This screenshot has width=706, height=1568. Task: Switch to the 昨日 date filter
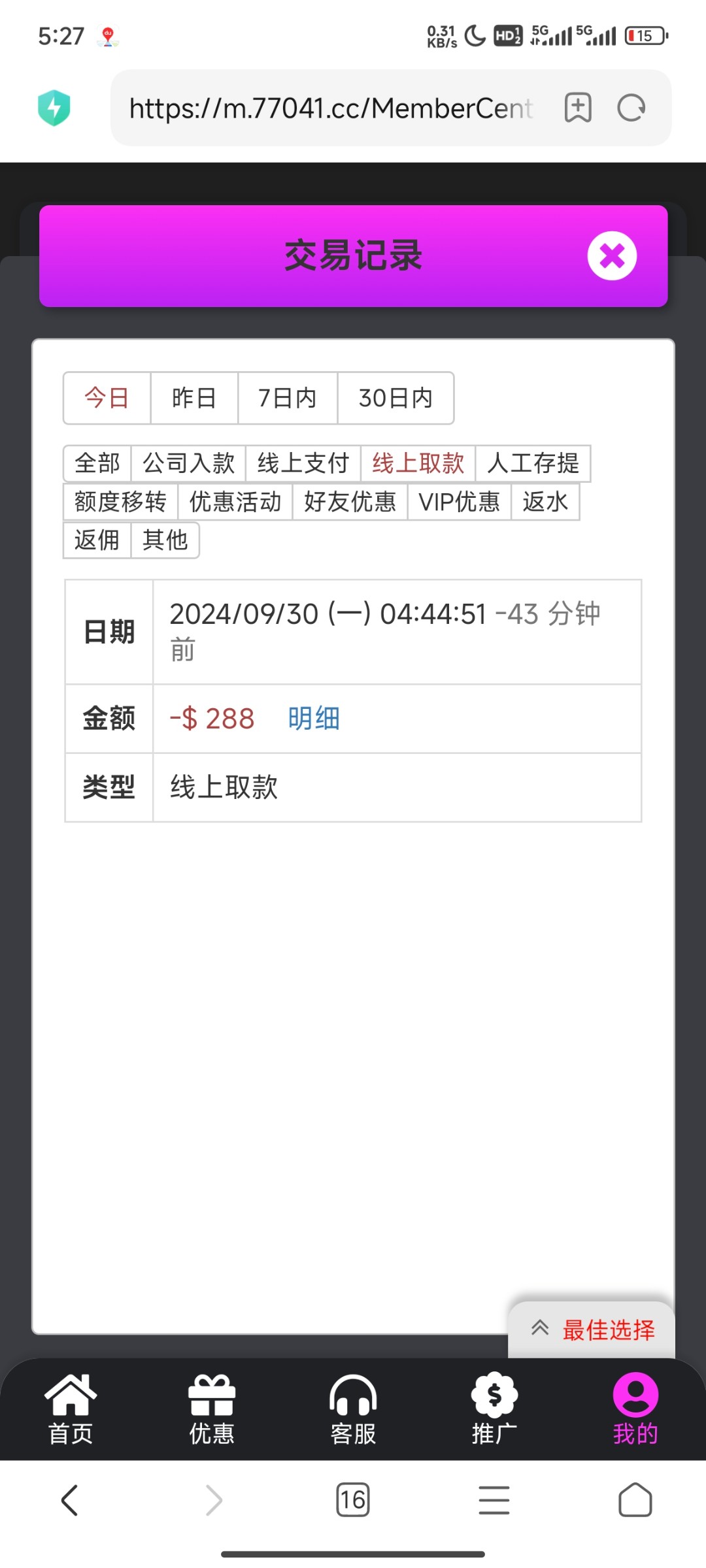click(194, 398)
